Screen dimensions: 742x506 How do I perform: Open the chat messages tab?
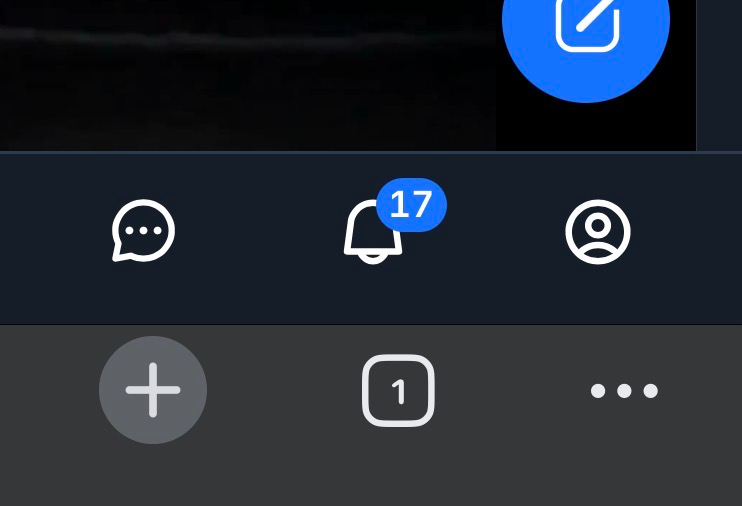(143, 232)
